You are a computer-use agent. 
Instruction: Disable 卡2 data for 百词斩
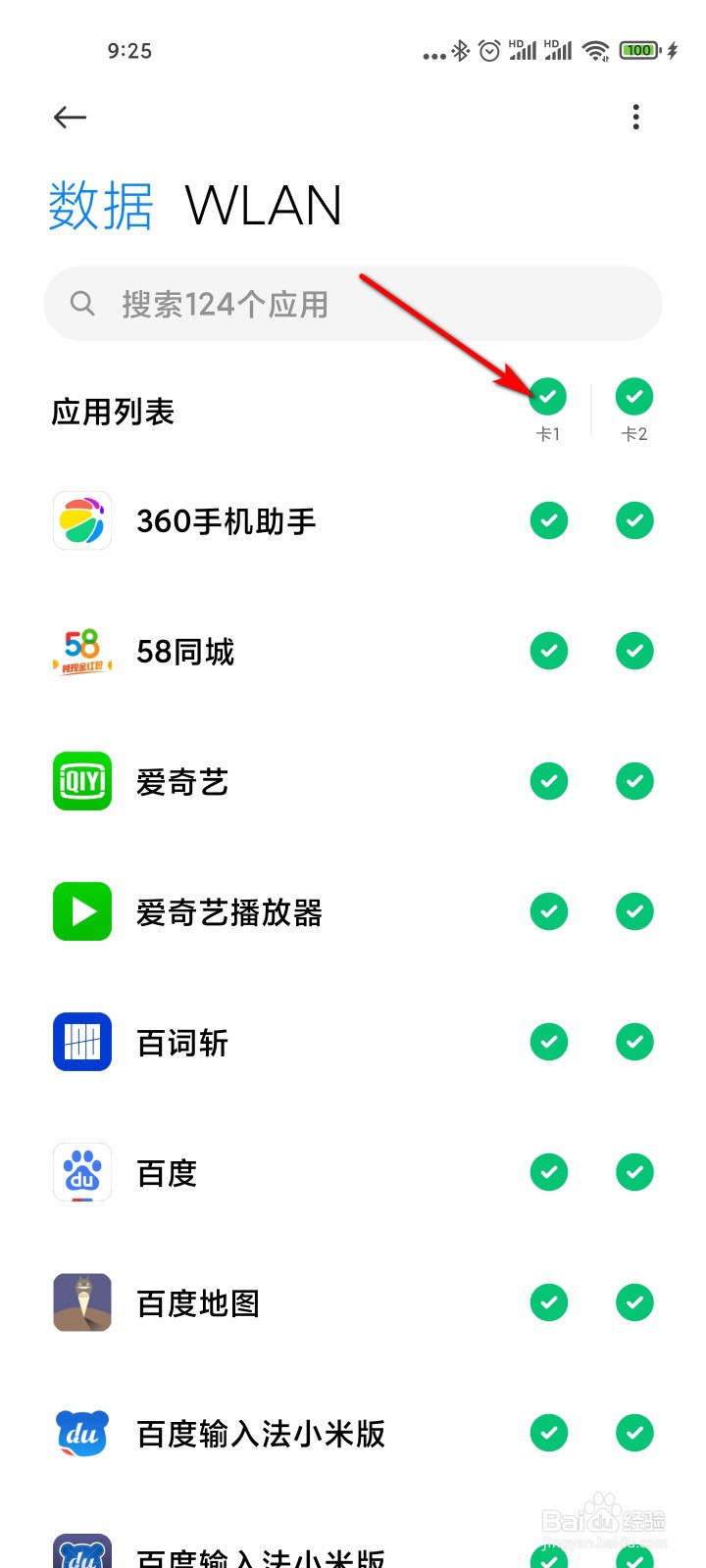tap(634, 1042)
